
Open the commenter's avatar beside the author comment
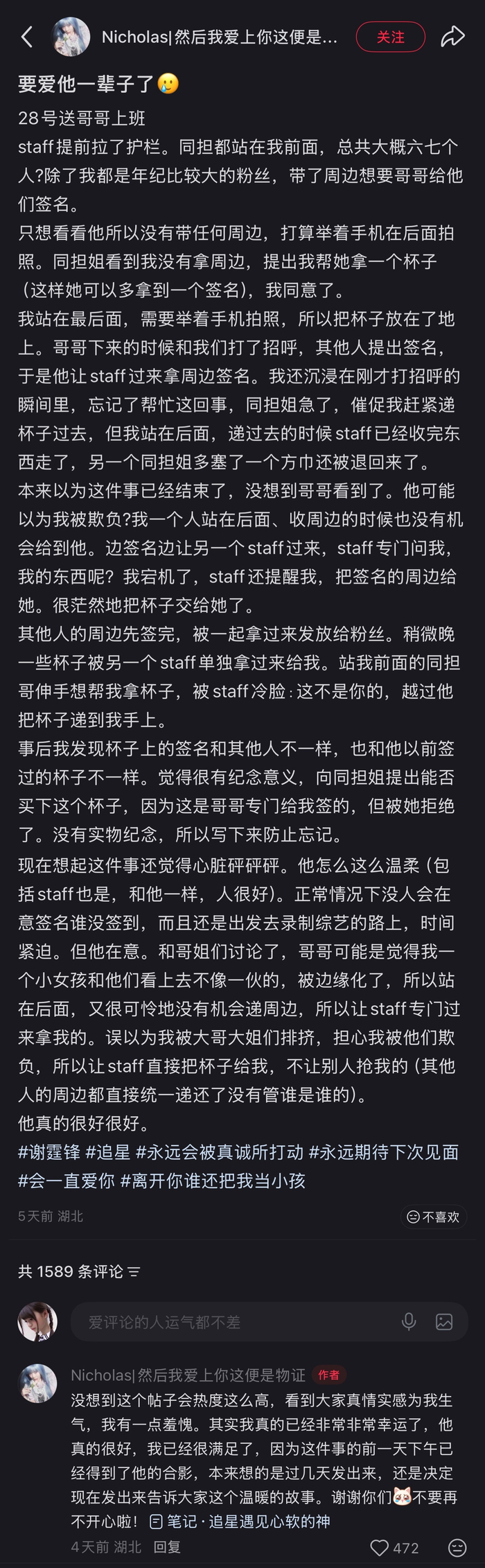[x=37, y=1384]
